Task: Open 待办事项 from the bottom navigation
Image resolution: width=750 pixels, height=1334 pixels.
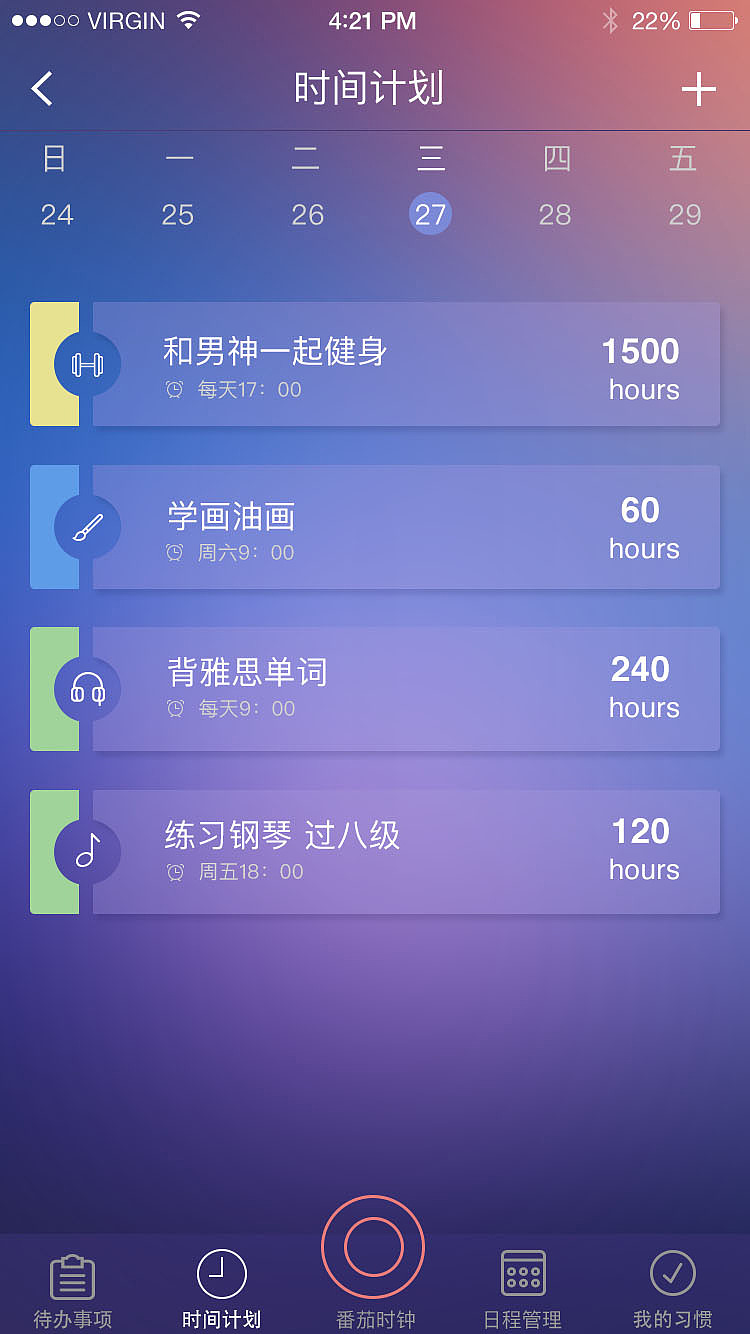Action: tap(68, 1285)
